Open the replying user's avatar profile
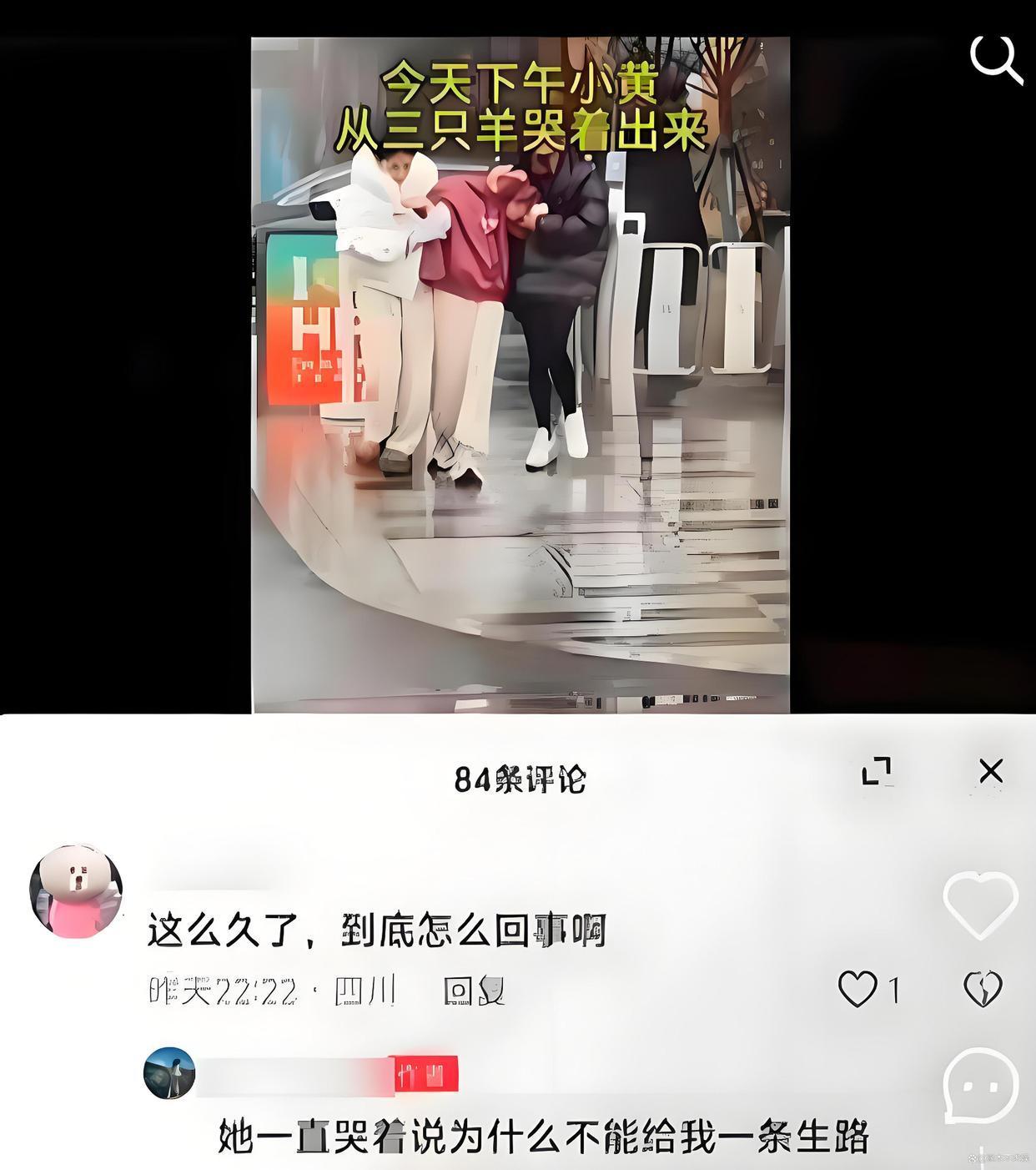This screenshot has width=1036, height=1170. coord(169,1073)
